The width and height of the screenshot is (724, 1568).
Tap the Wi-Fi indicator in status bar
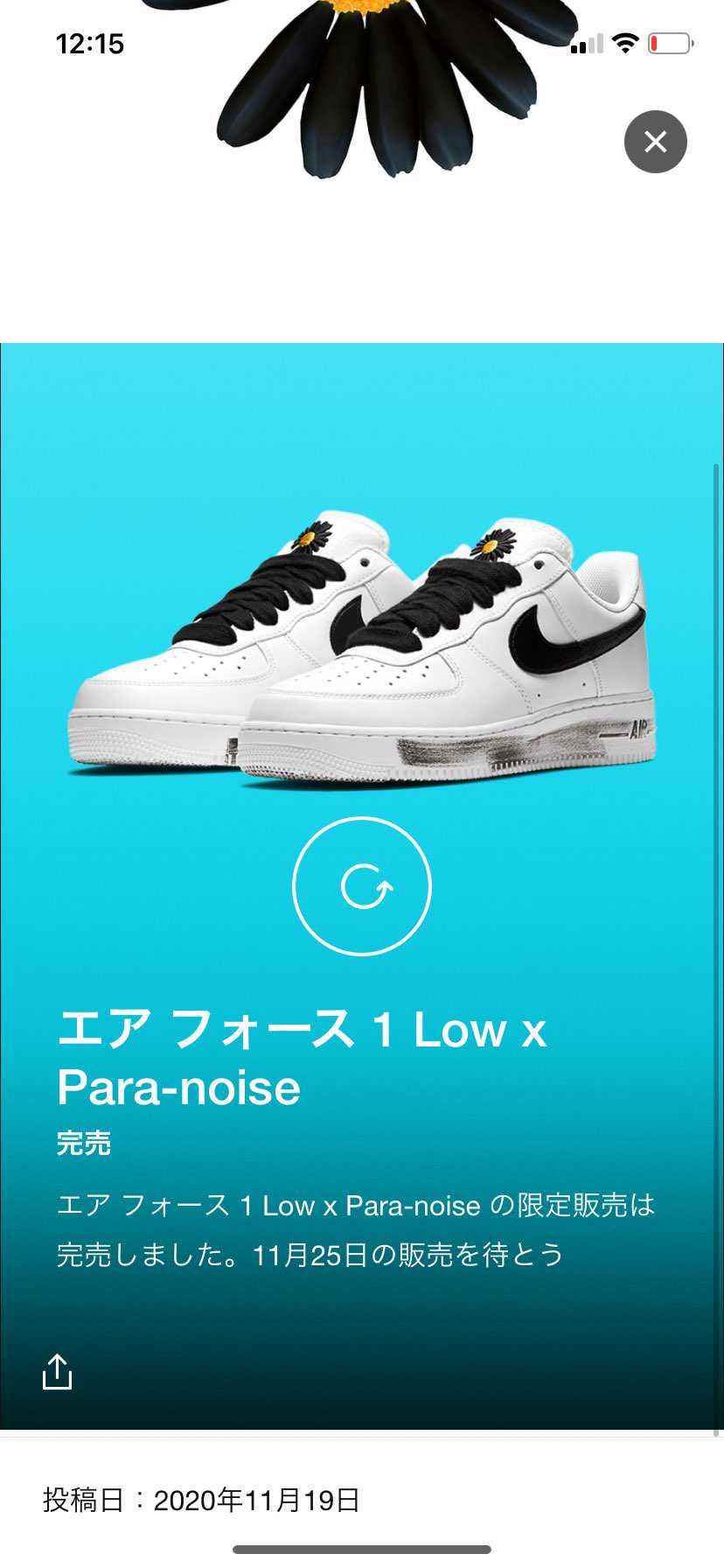pyautogui.click(x=623, y=42)
